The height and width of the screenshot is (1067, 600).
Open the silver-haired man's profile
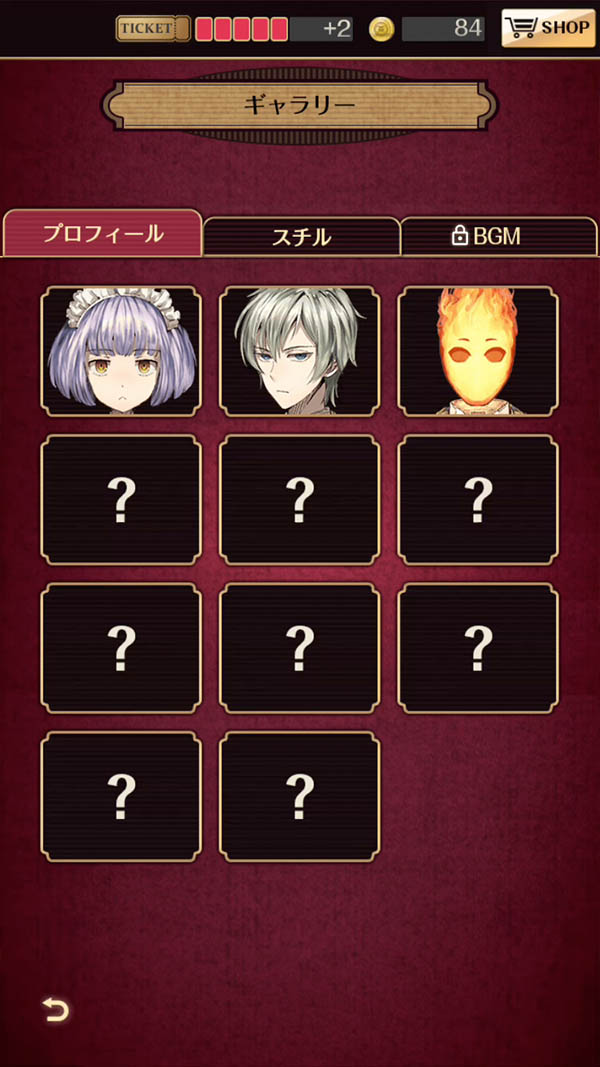pyautogui.click(x=299, y=351)
